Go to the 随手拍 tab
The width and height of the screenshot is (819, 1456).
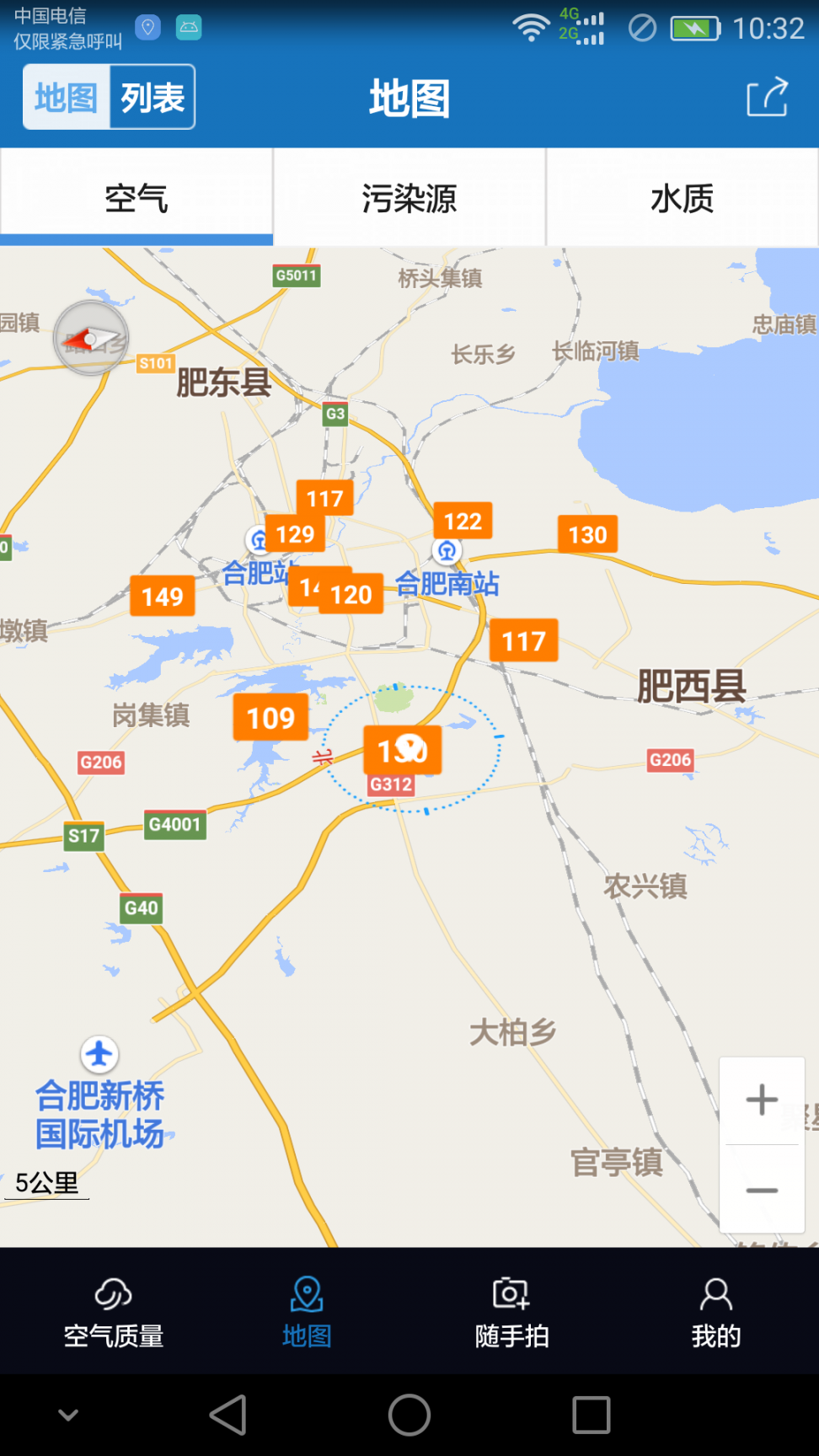tap(511, 1312)
